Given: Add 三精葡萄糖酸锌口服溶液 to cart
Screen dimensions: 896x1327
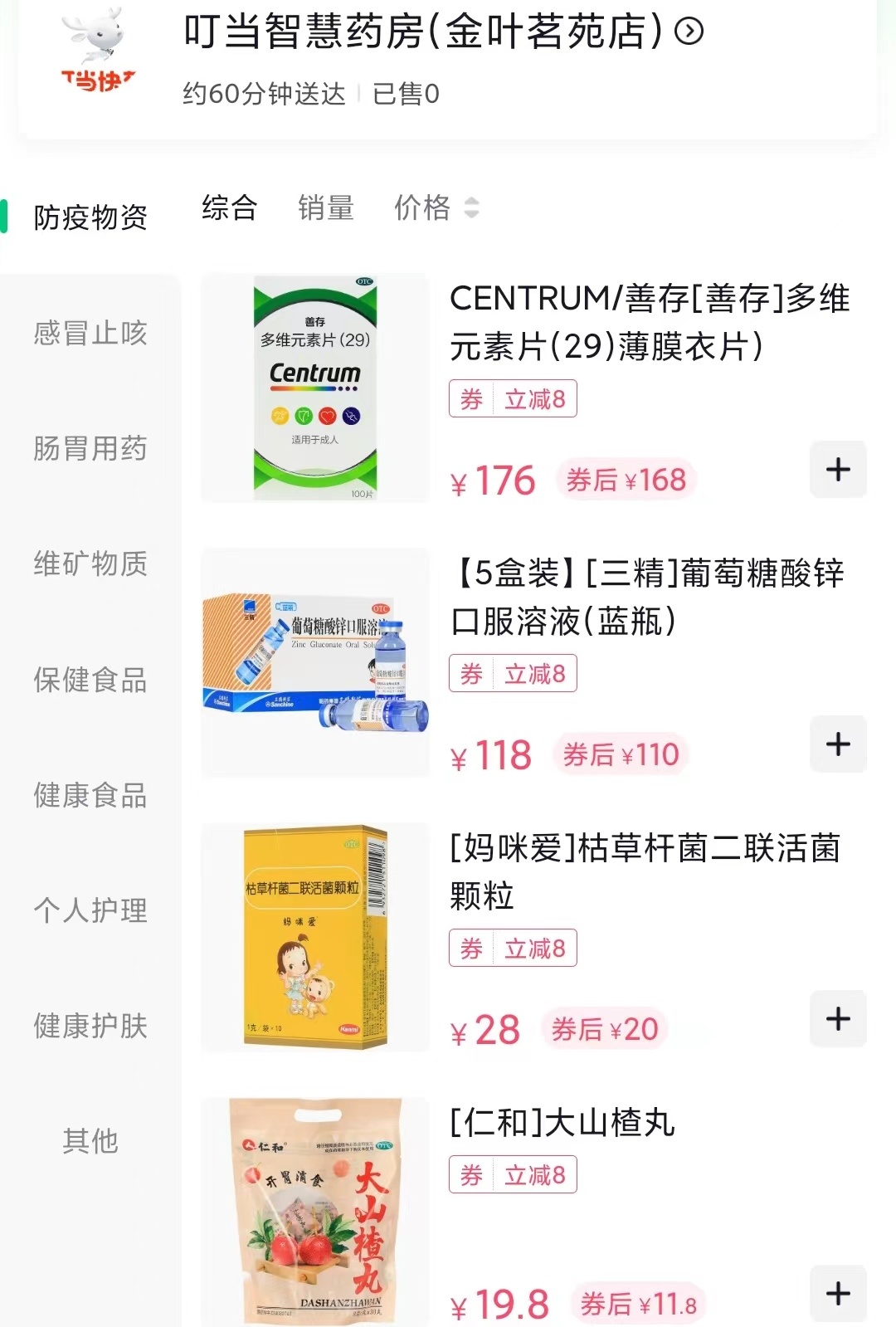Looking at the screenshot, I should (x=838, y=744).
